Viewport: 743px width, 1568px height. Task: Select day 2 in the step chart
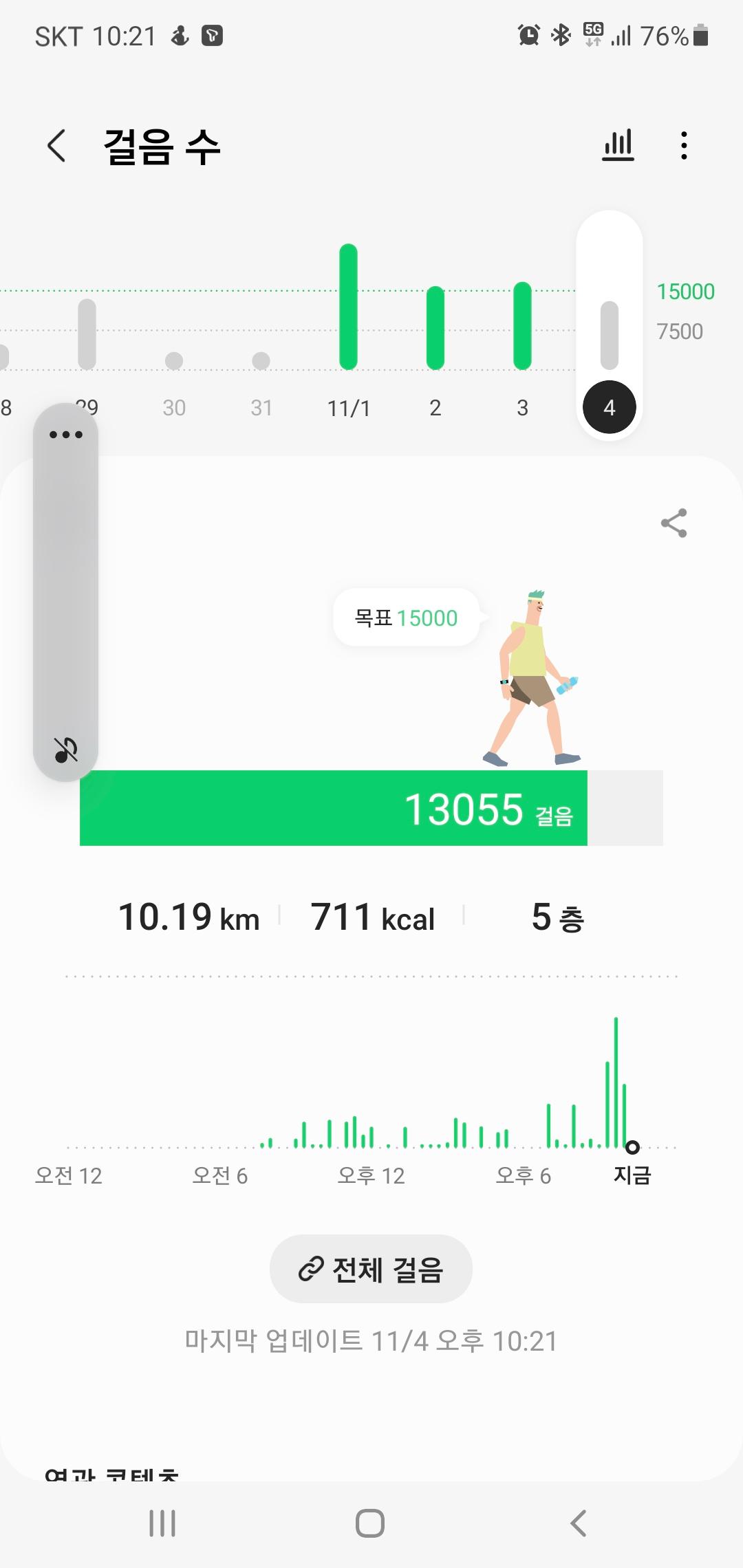point(435,329)
